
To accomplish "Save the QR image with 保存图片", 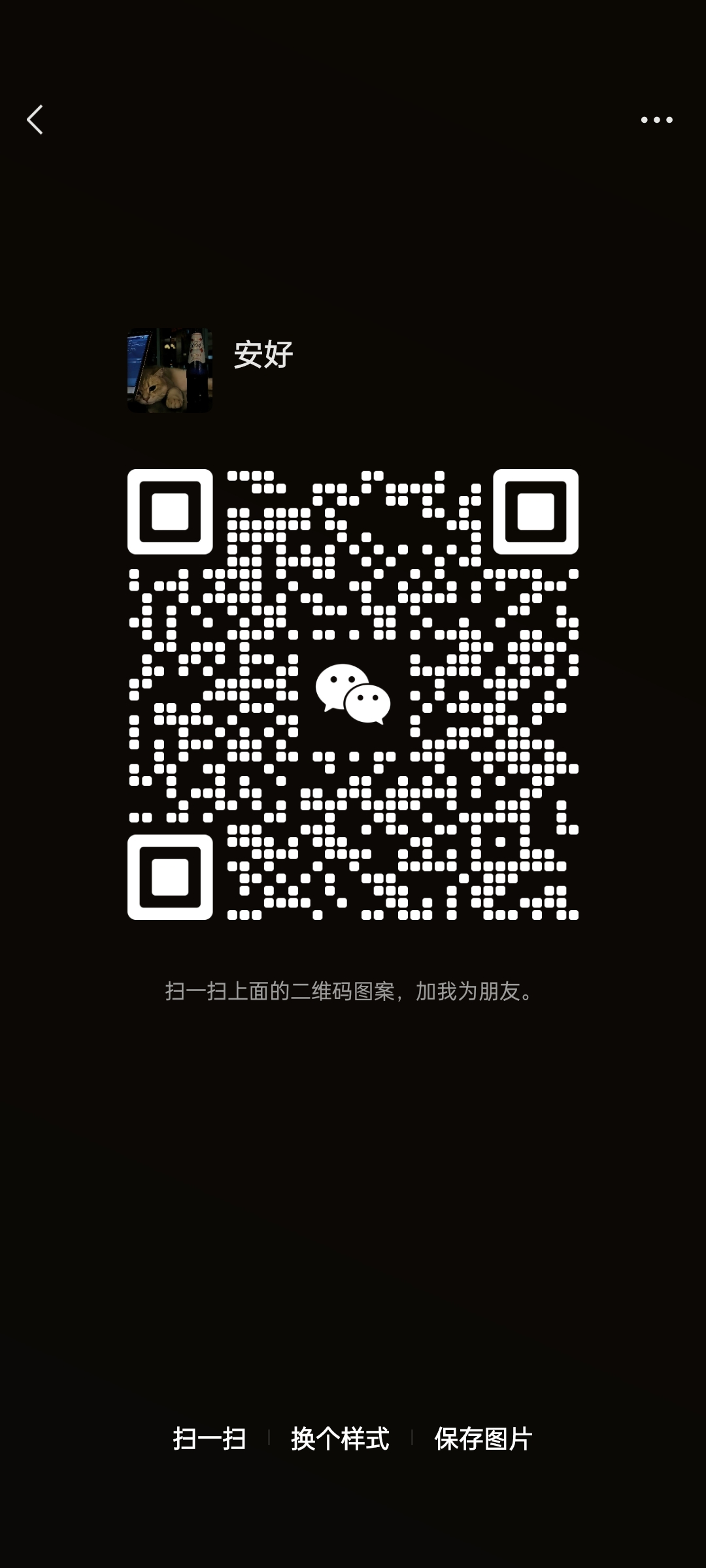I will click(483, 1438).
